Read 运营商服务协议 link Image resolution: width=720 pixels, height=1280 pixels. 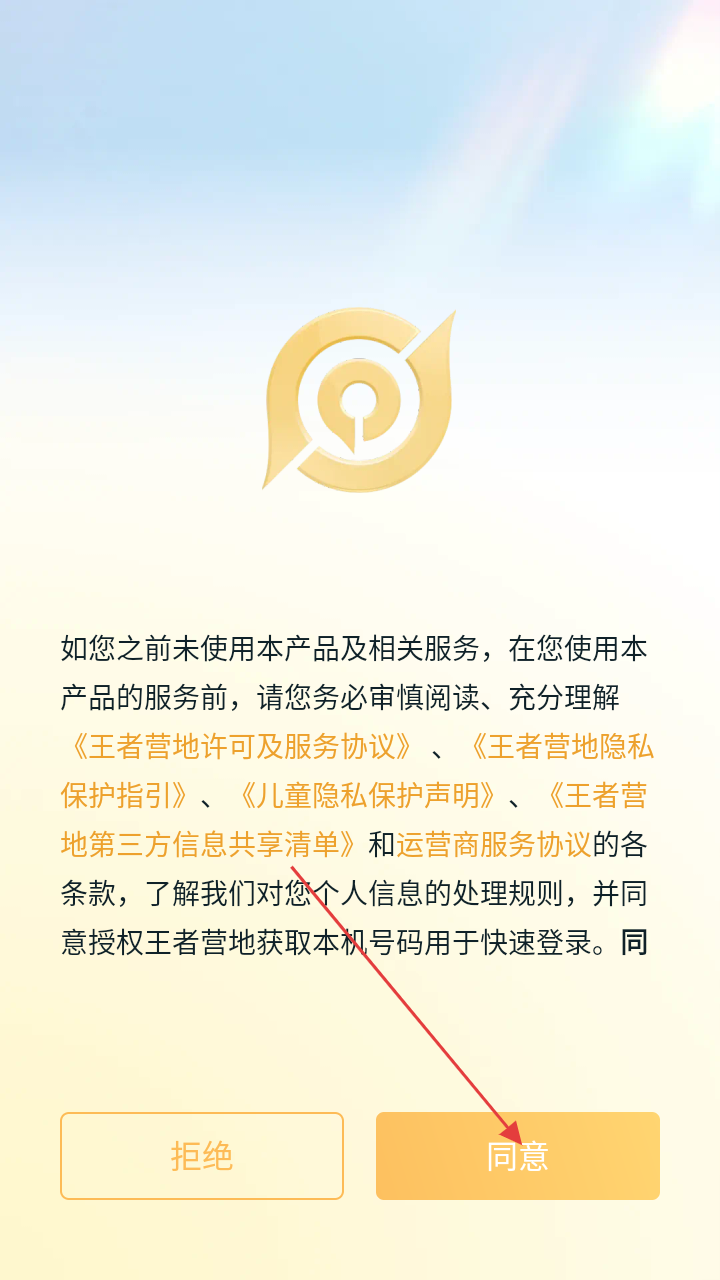coord(494,845)
